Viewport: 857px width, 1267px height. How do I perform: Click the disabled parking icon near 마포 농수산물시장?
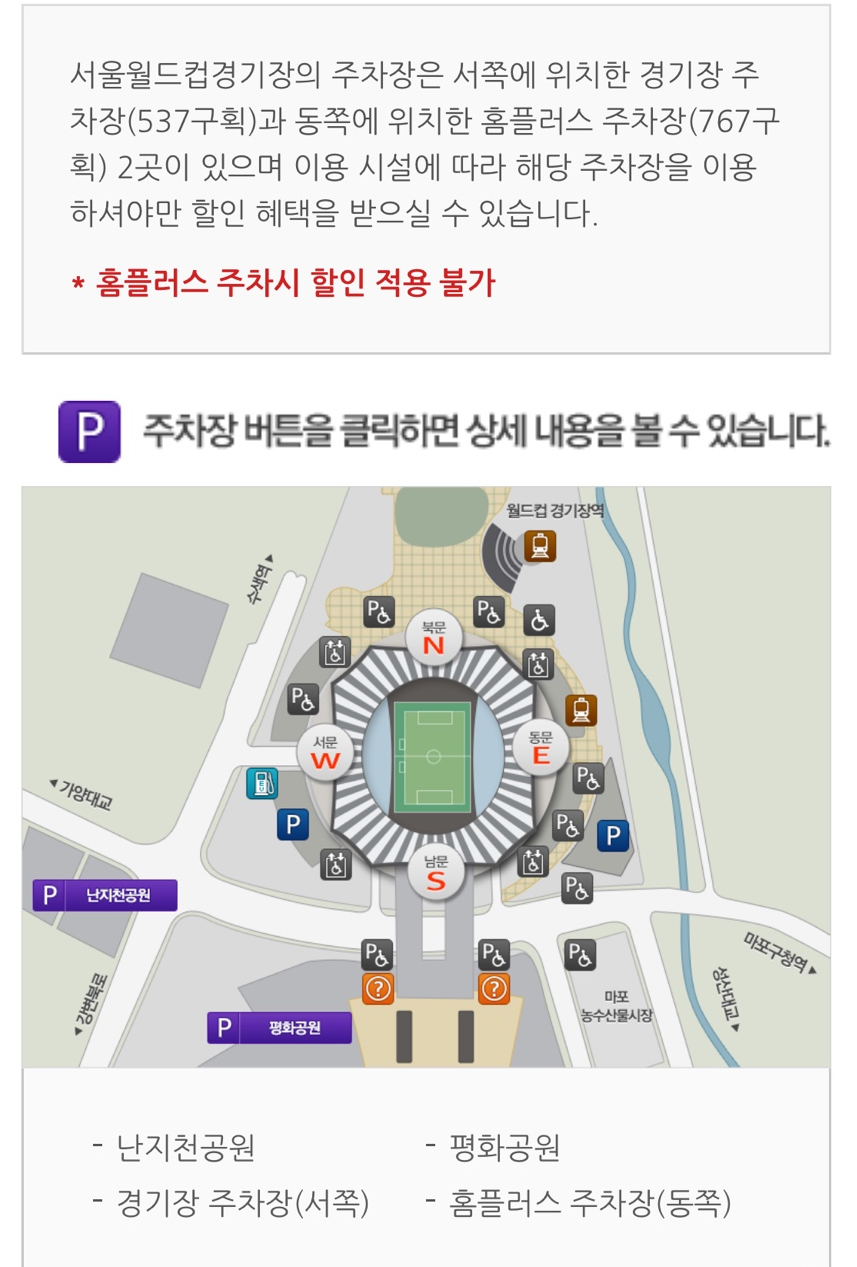click(578, 957)
